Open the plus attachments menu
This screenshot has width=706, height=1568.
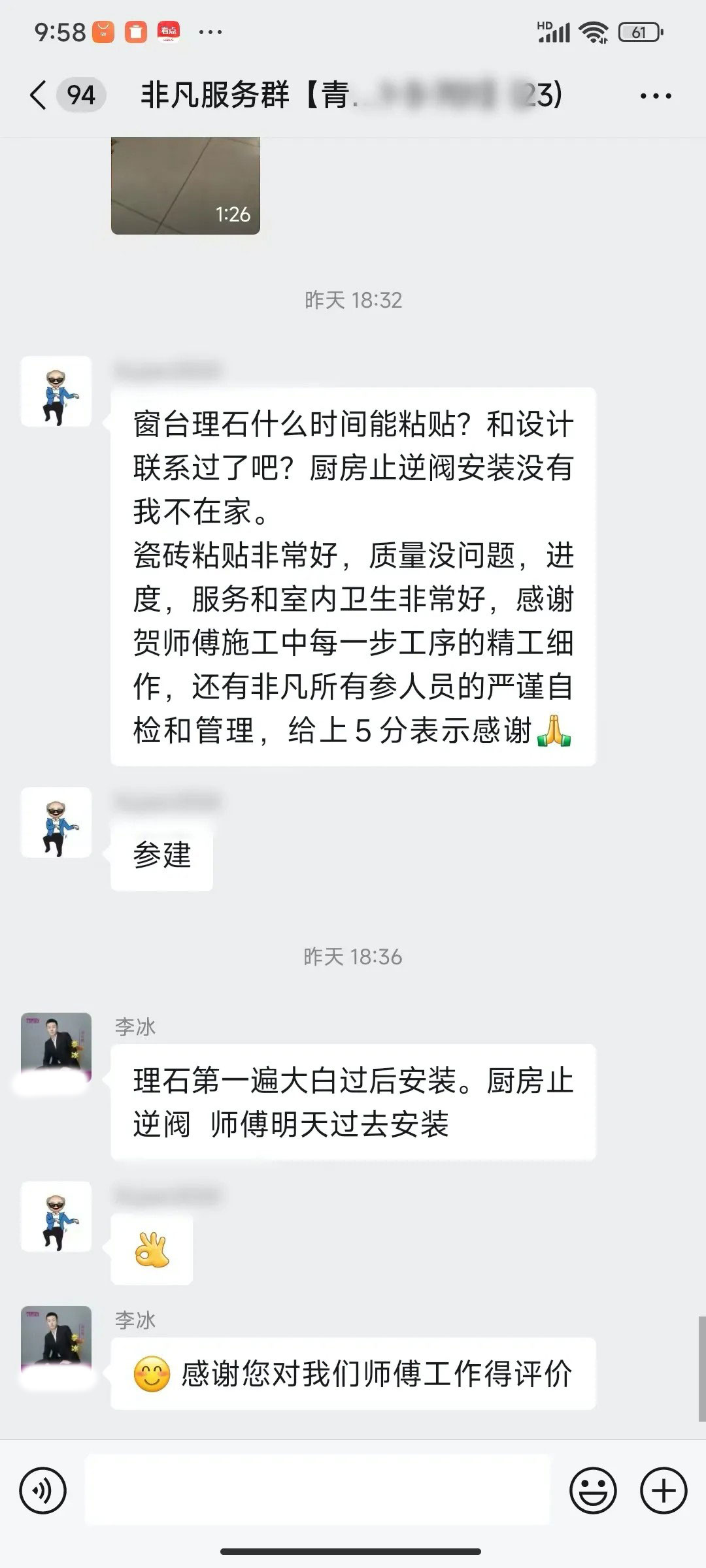664,1491
